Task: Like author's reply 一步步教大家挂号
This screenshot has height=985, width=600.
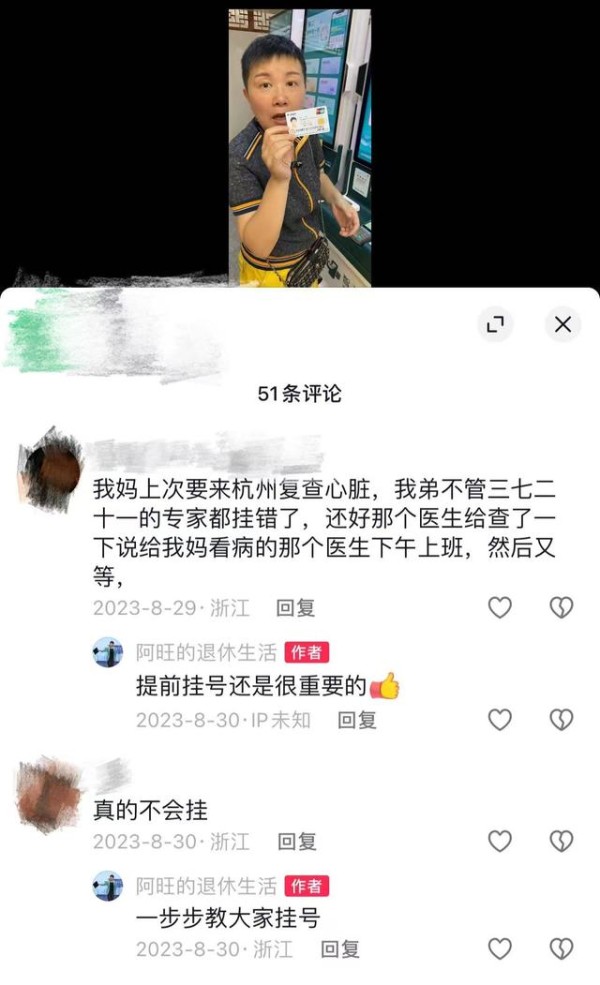Action: [x=499, y=948]
